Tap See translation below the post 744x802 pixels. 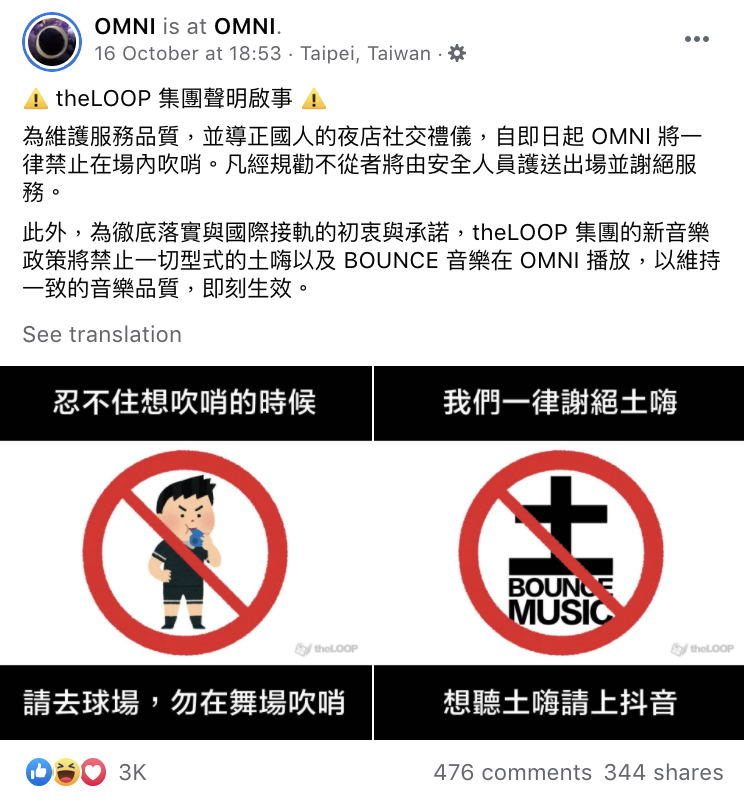click(x=102, y=334)
